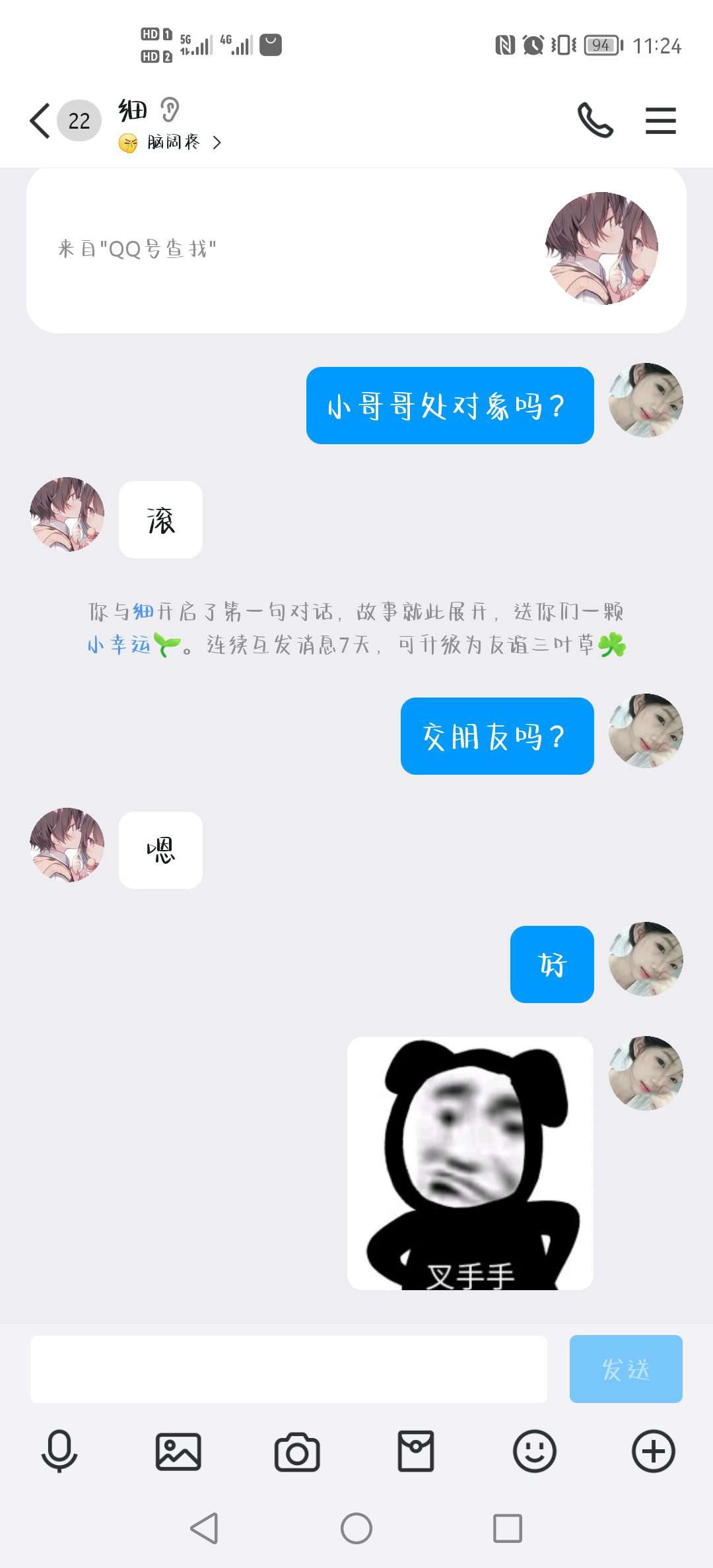Open the system recent apps view
Image resolution: width=713 pixels, height=1568 pixels.
click(508, 1528)
